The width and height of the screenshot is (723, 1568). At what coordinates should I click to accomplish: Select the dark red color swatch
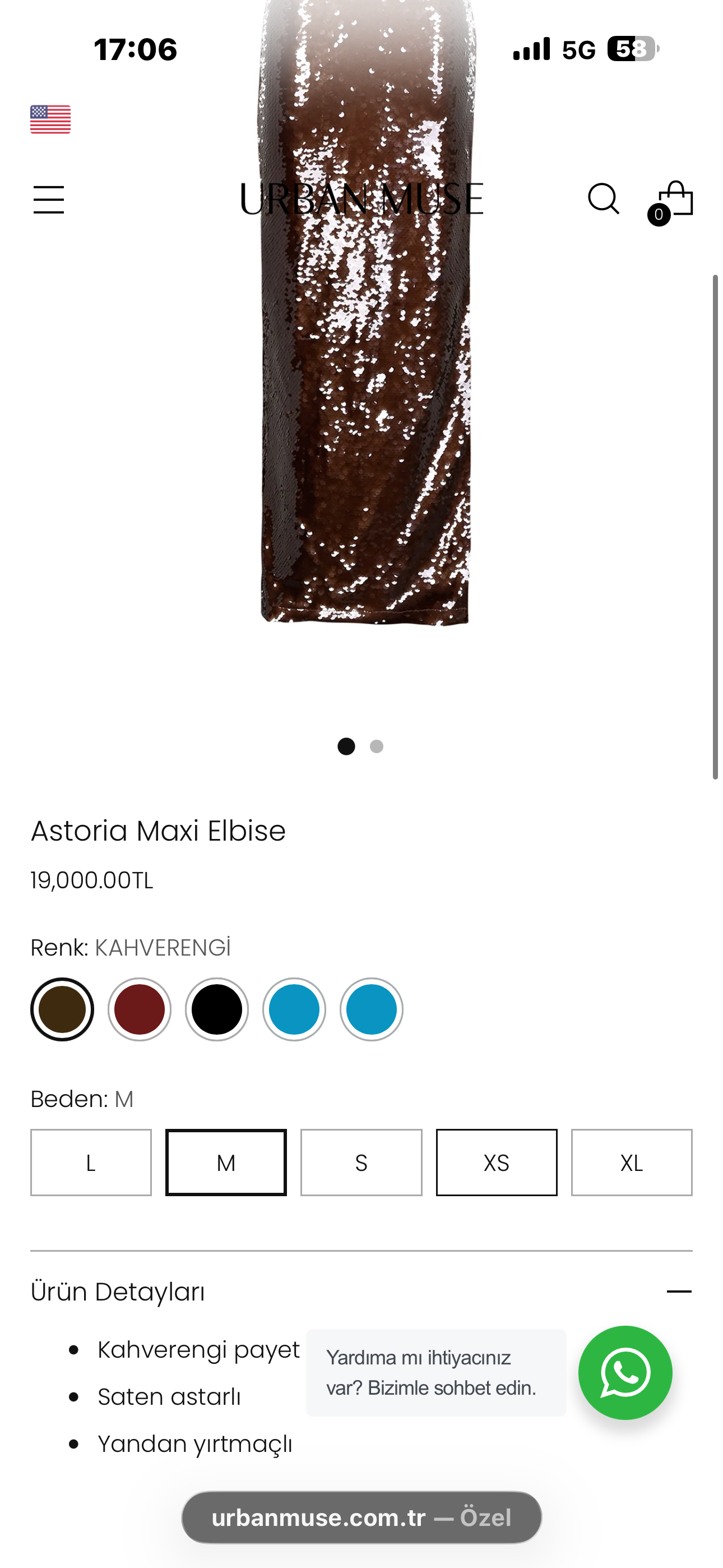point(140,1009)
